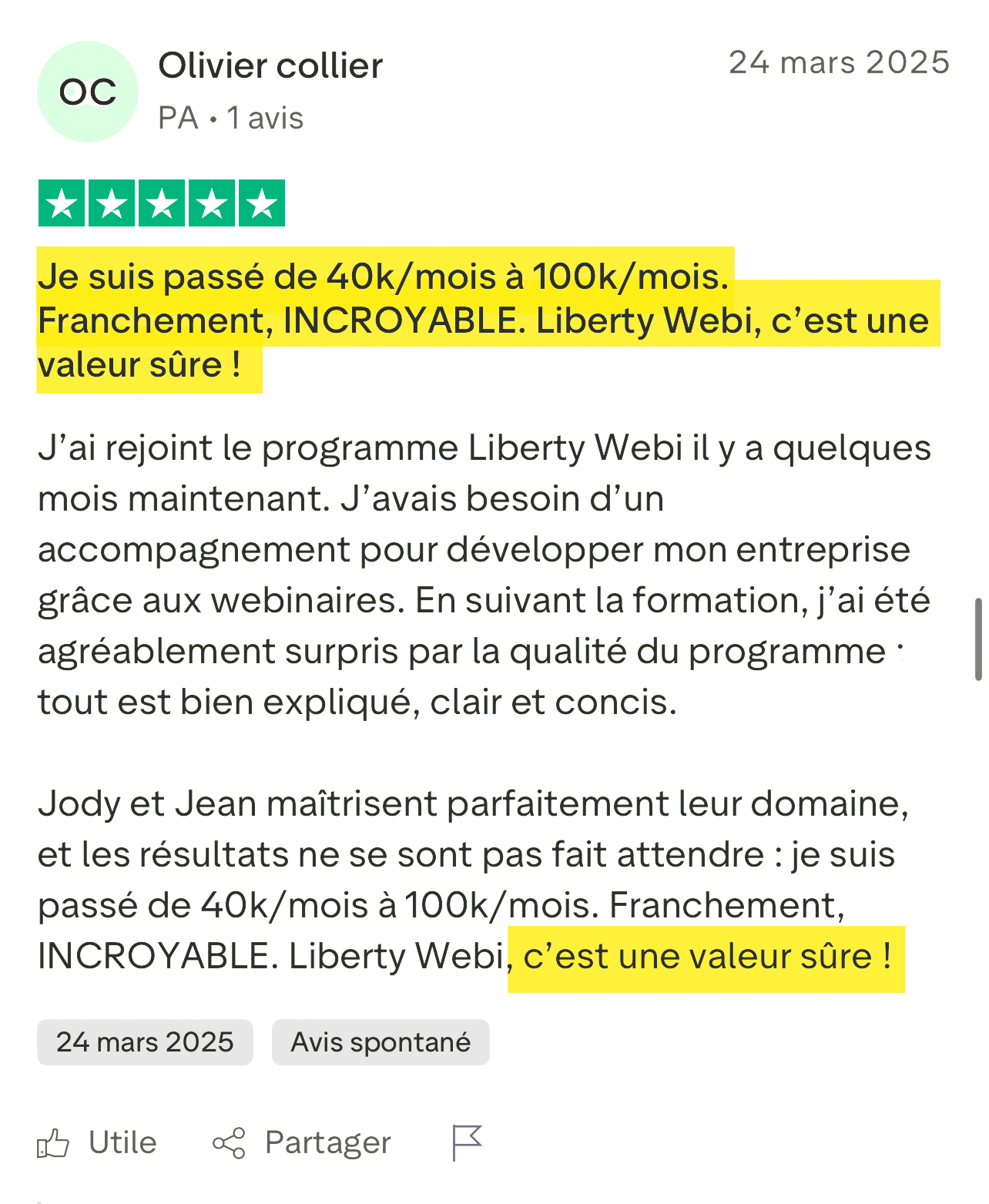Viewport: 989px width, 1204px height.
Task: Mark Olivier collier's review as Utile
Action: pos(97,1142)
